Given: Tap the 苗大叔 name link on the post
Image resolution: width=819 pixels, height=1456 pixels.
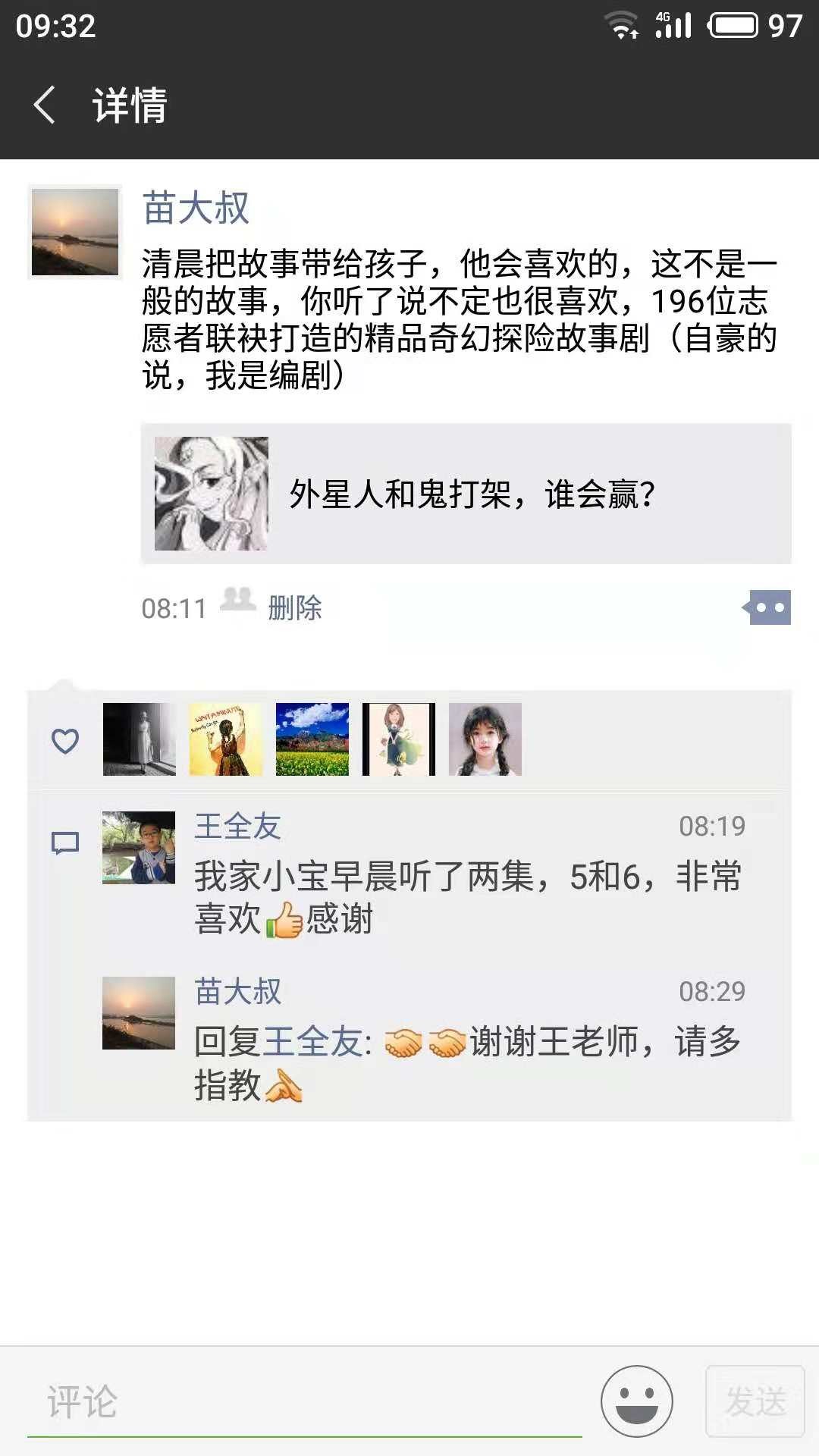Looking at the screenshot, I should pyautogui.click(x=196, y=208).
